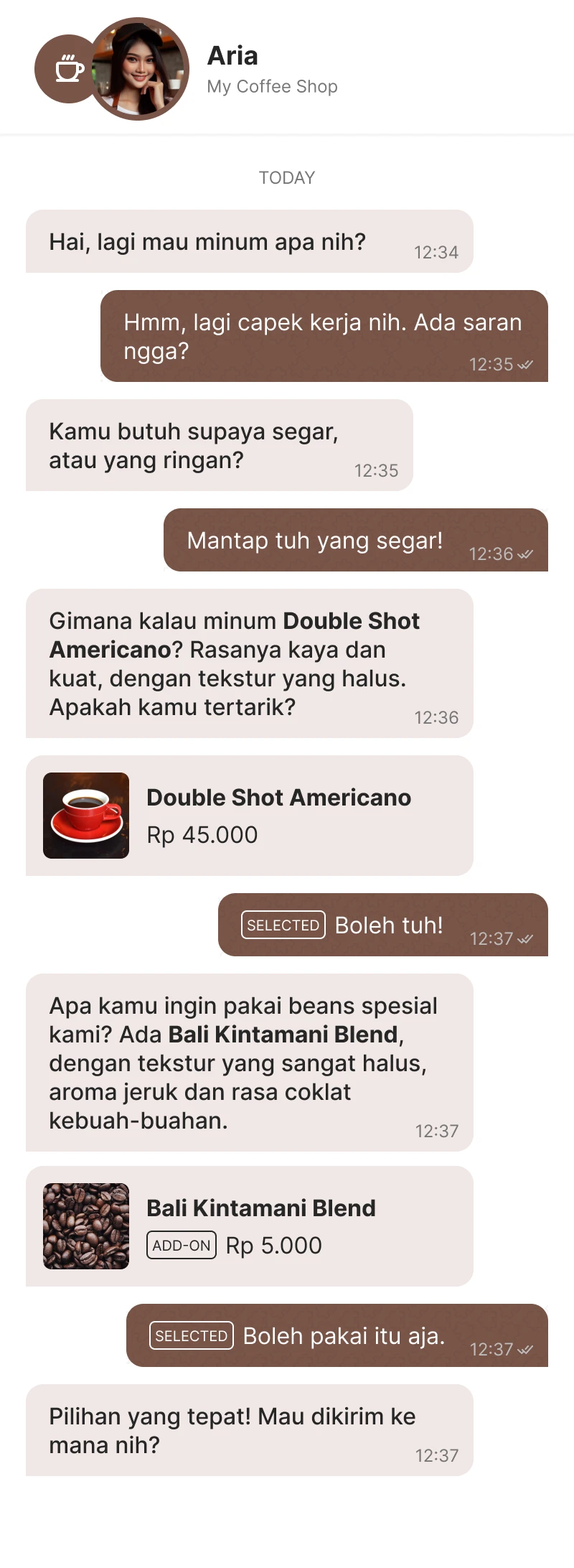Tap the SELECTED badge next to 'Boleh tuh!'
The height and width of the screenshot is (1568, 574).
point(282,925)
